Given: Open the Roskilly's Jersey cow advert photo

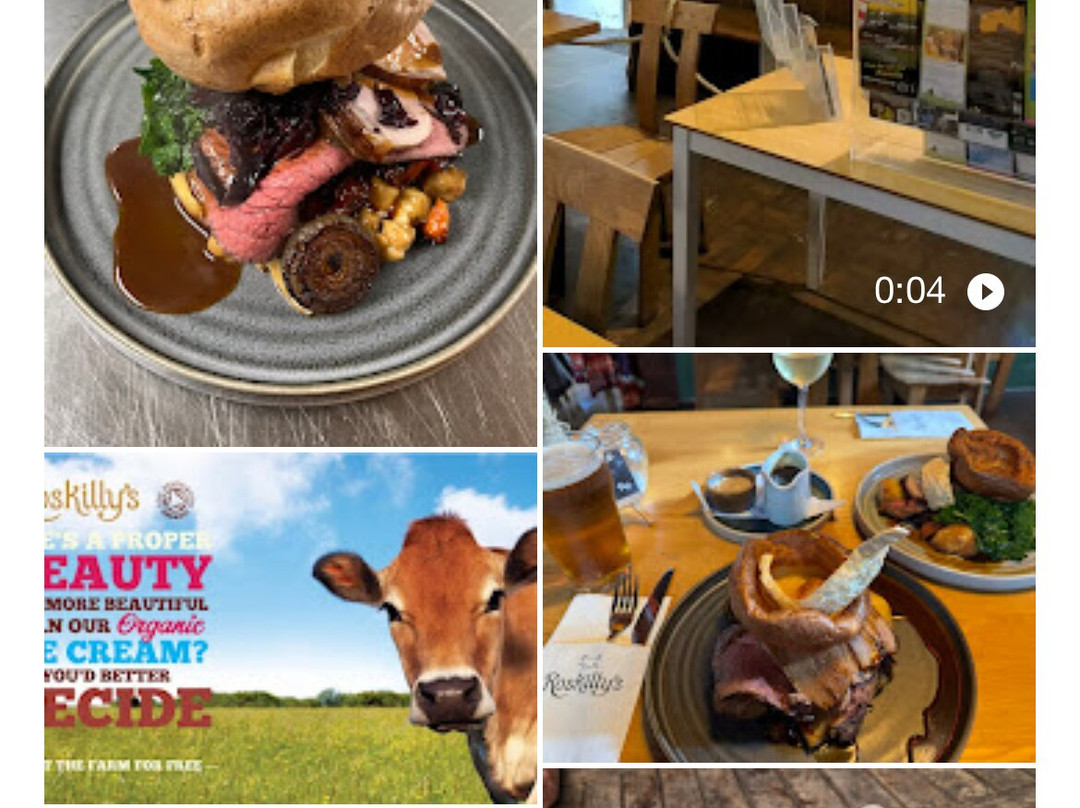Looking at the screenshot, I should click(x=290, y=627).
